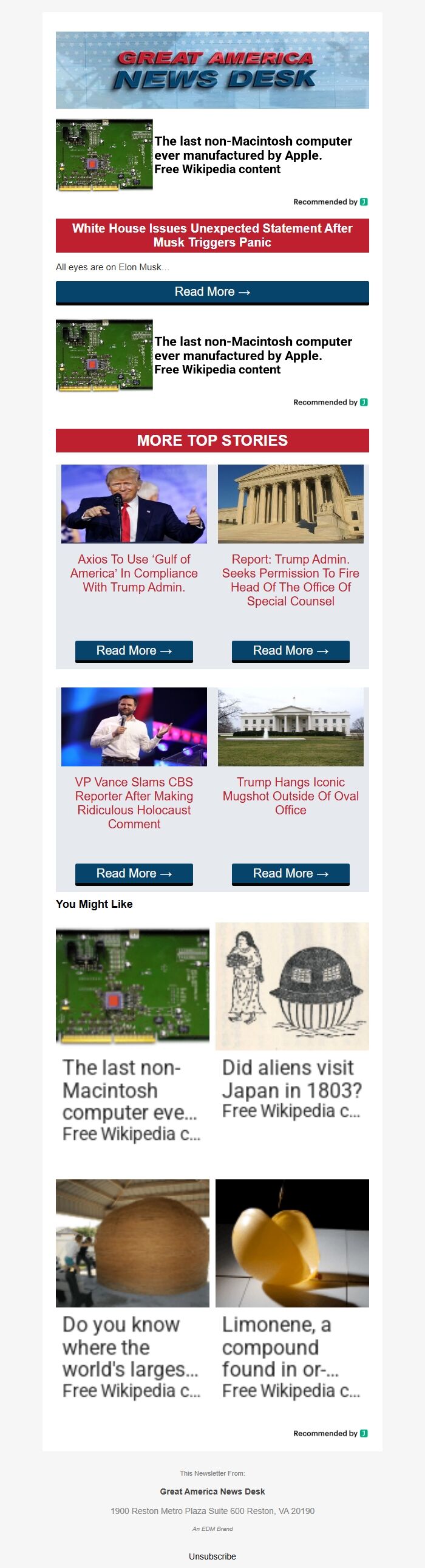Screen dimensions: 425x1568
Task: Tap Read More under the Trump mugshot story
Action: click(x=290, y=873)
